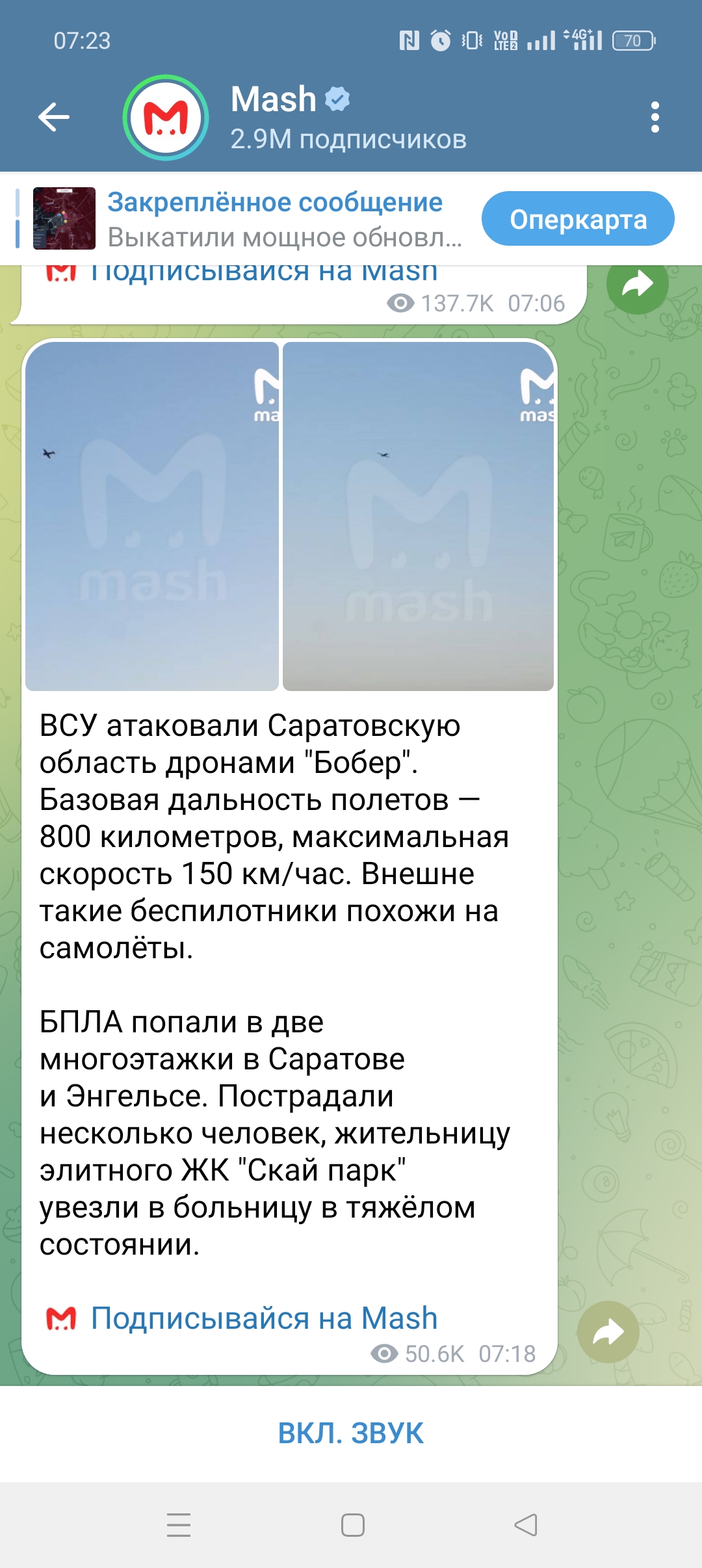
Task: Open the left drone video thumbnail
Action: (x=152, y=516)
